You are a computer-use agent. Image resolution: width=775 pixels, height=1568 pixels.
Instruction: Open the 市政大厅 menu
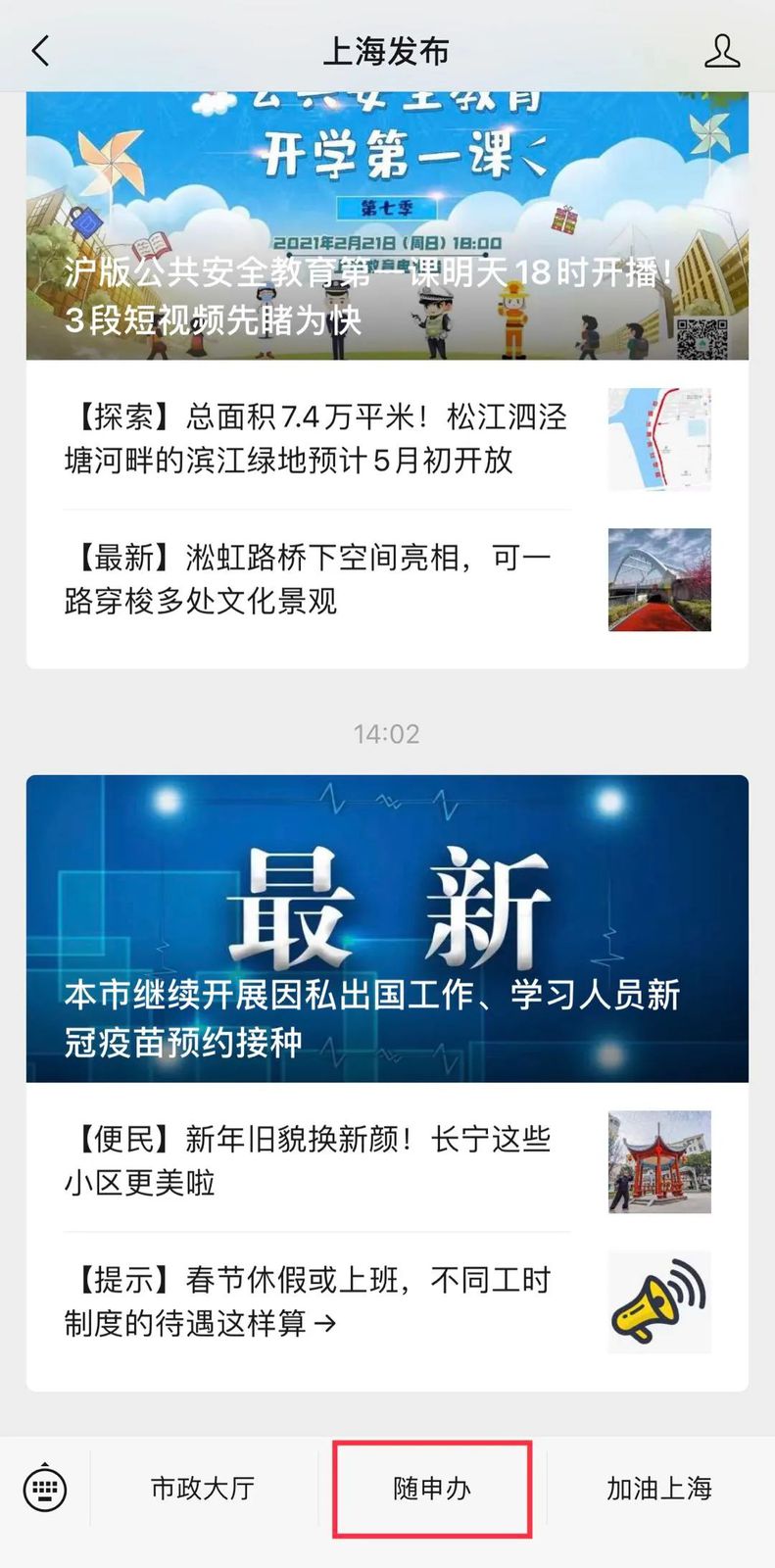pos(203,1489)
